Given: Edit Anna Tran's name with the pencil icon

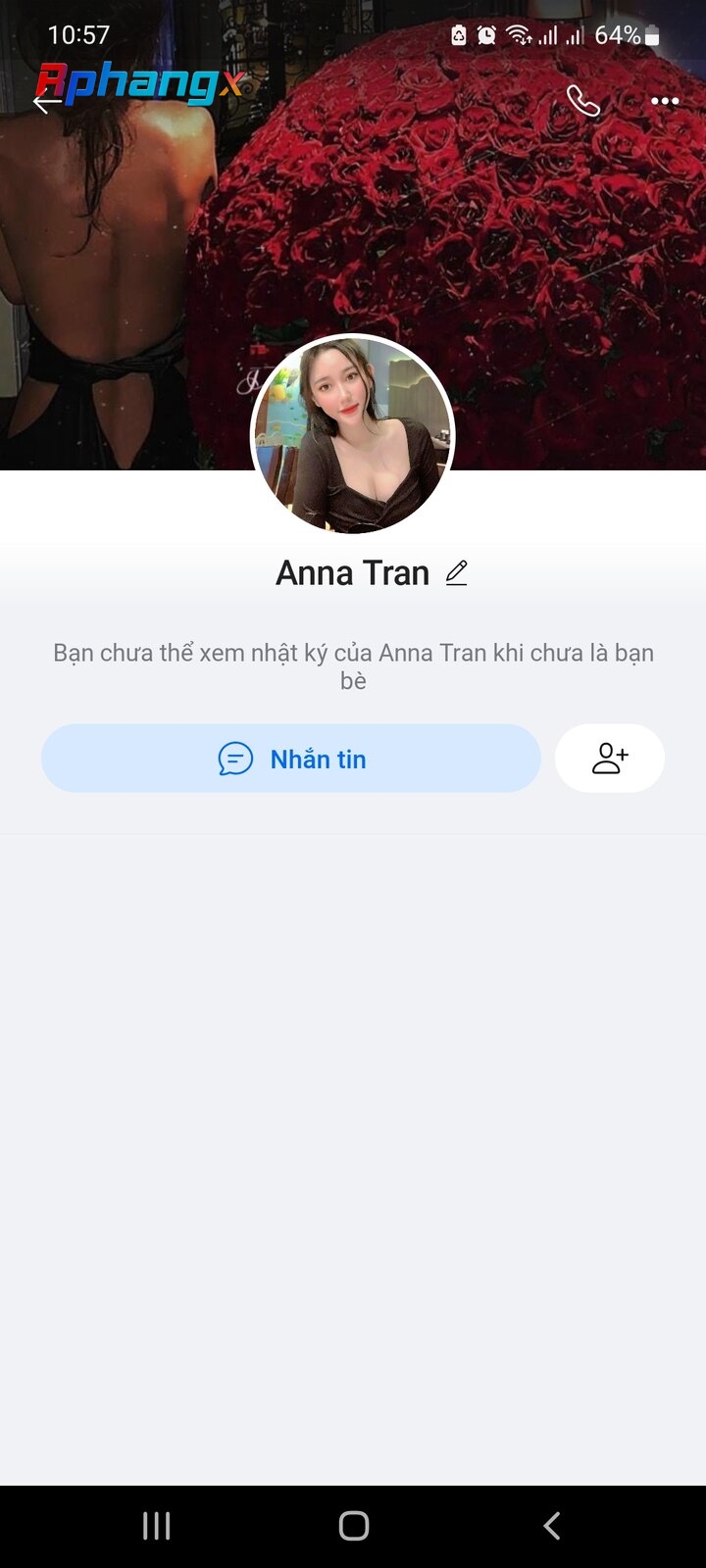Looking at the screenshot, I should click(456, 573).
